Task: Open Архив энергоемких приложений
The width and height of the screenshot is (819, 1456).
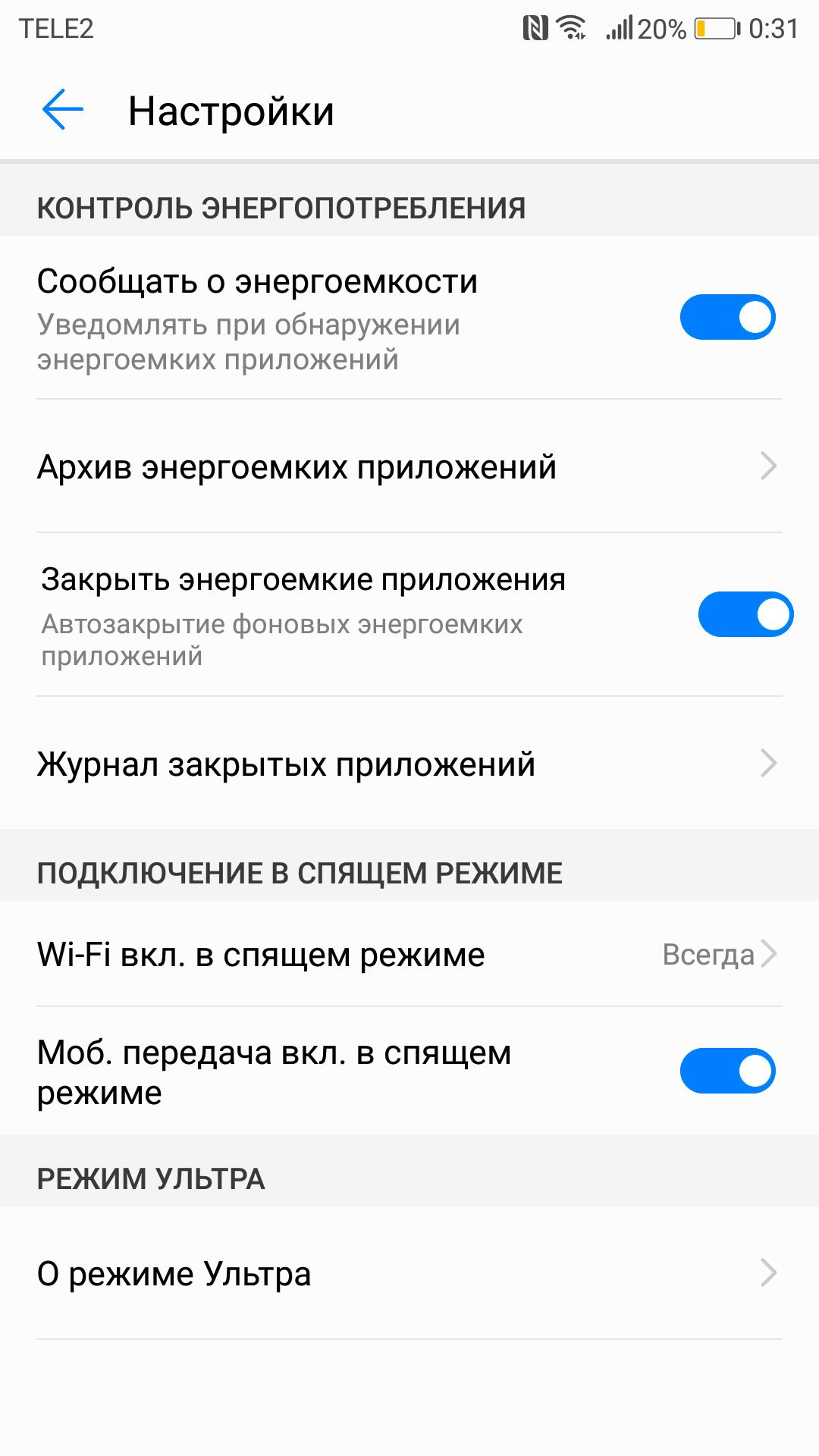Action: [409, 466]
